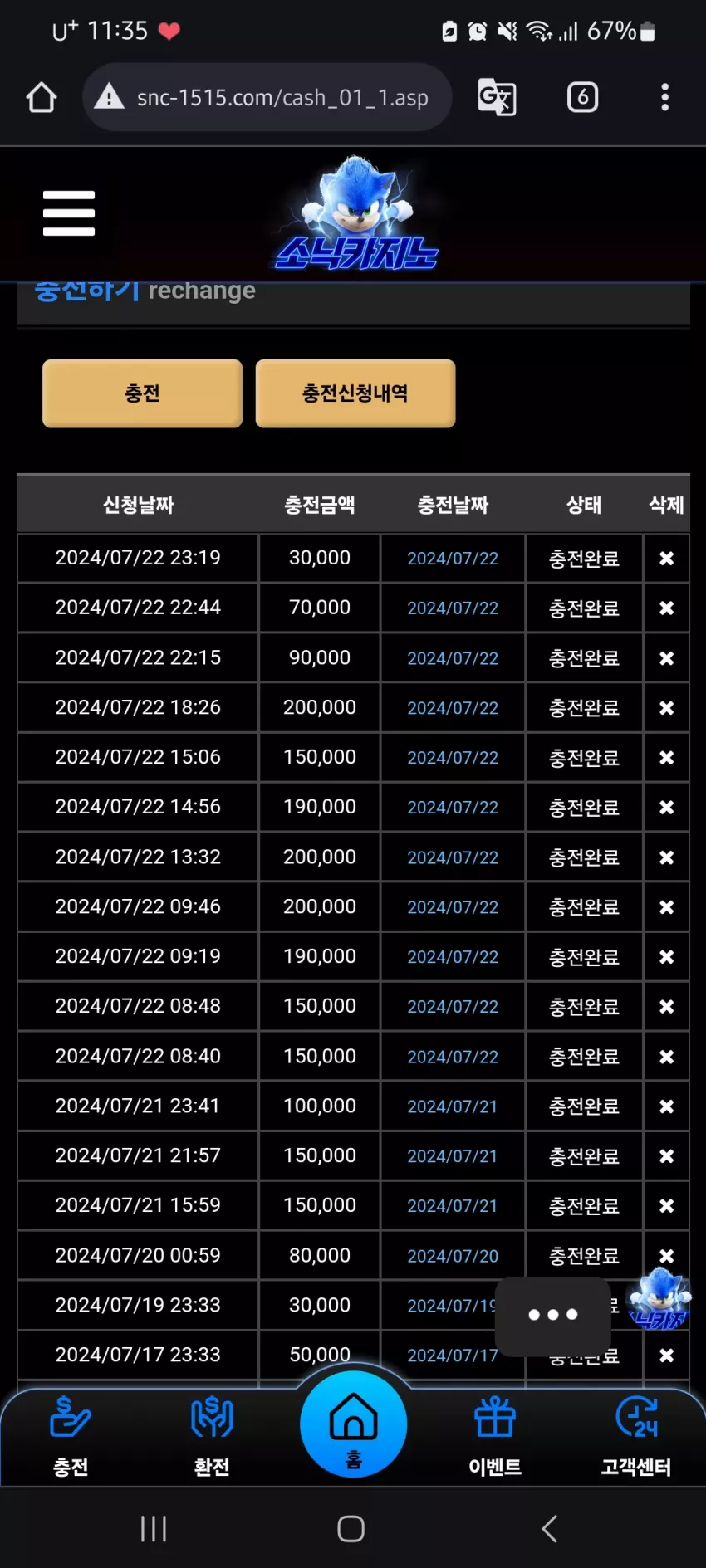Image resolution: width=706 pixels, height=1568 pixels.
Task: Remove the 2024/07/22 13:32 record
Action: [666, 857]
